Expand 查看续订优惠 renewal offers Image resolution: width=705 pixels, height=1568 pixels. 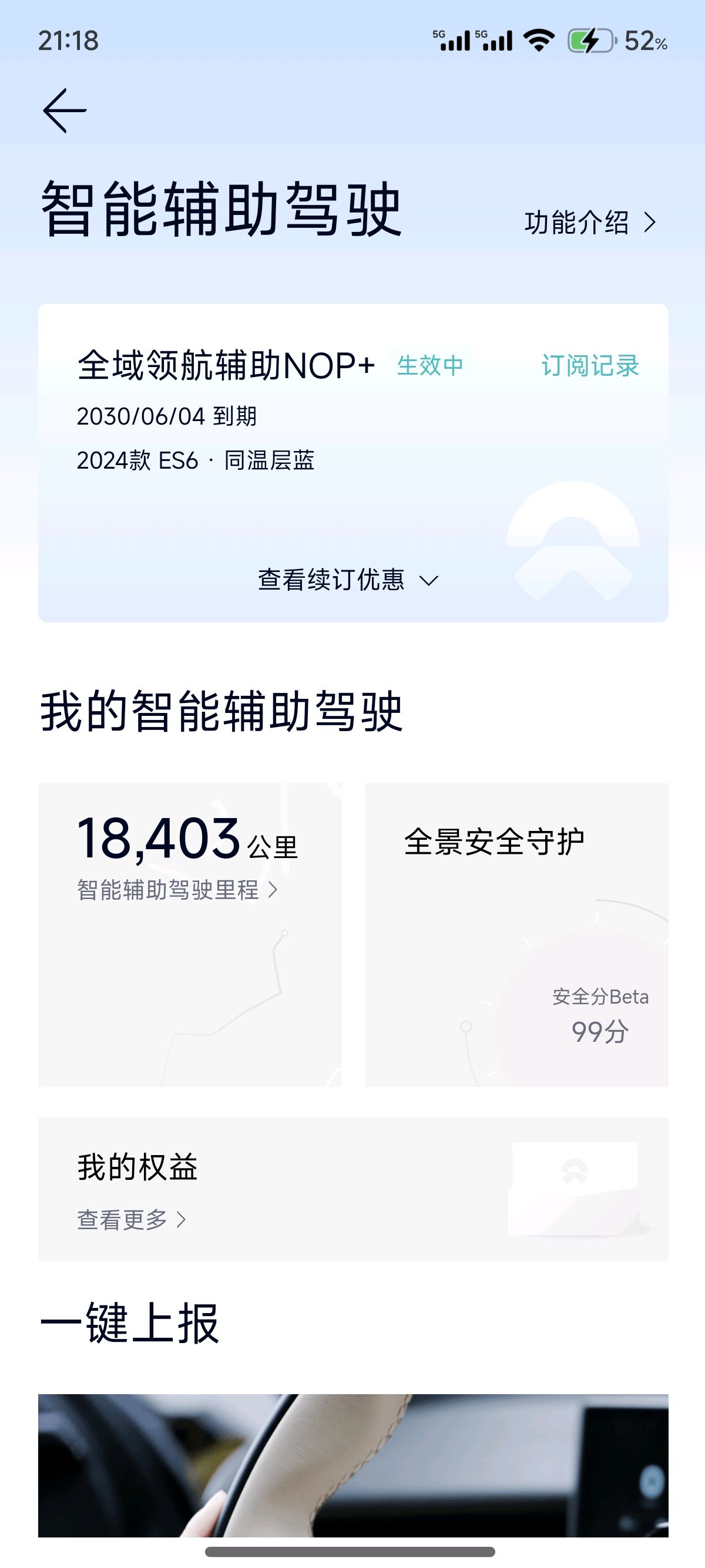(347, 580)
